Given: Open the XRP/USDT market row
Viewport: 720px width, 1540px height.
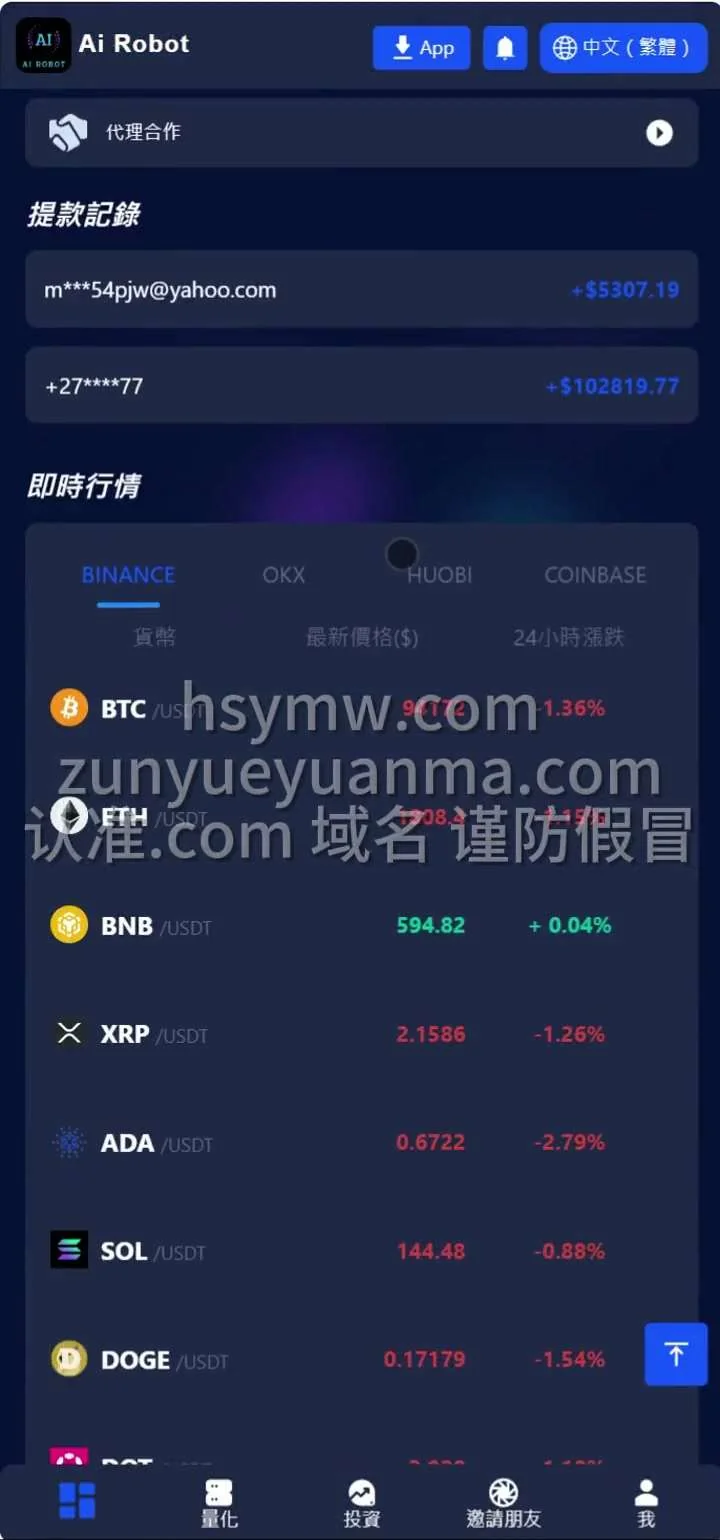Looking at the screenshot, I should click(360, 1034).
